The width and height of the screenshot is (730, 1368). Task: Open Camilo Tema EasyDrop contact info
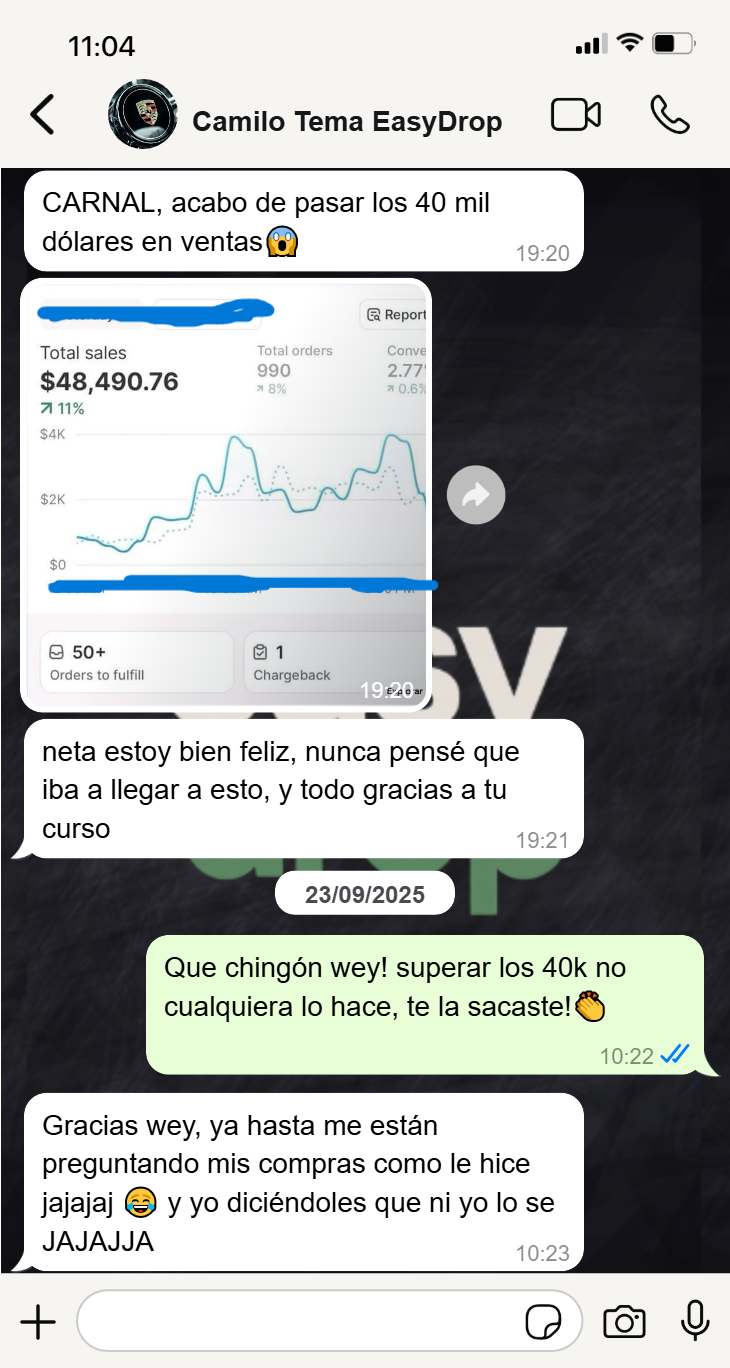(x=346, y=121)
